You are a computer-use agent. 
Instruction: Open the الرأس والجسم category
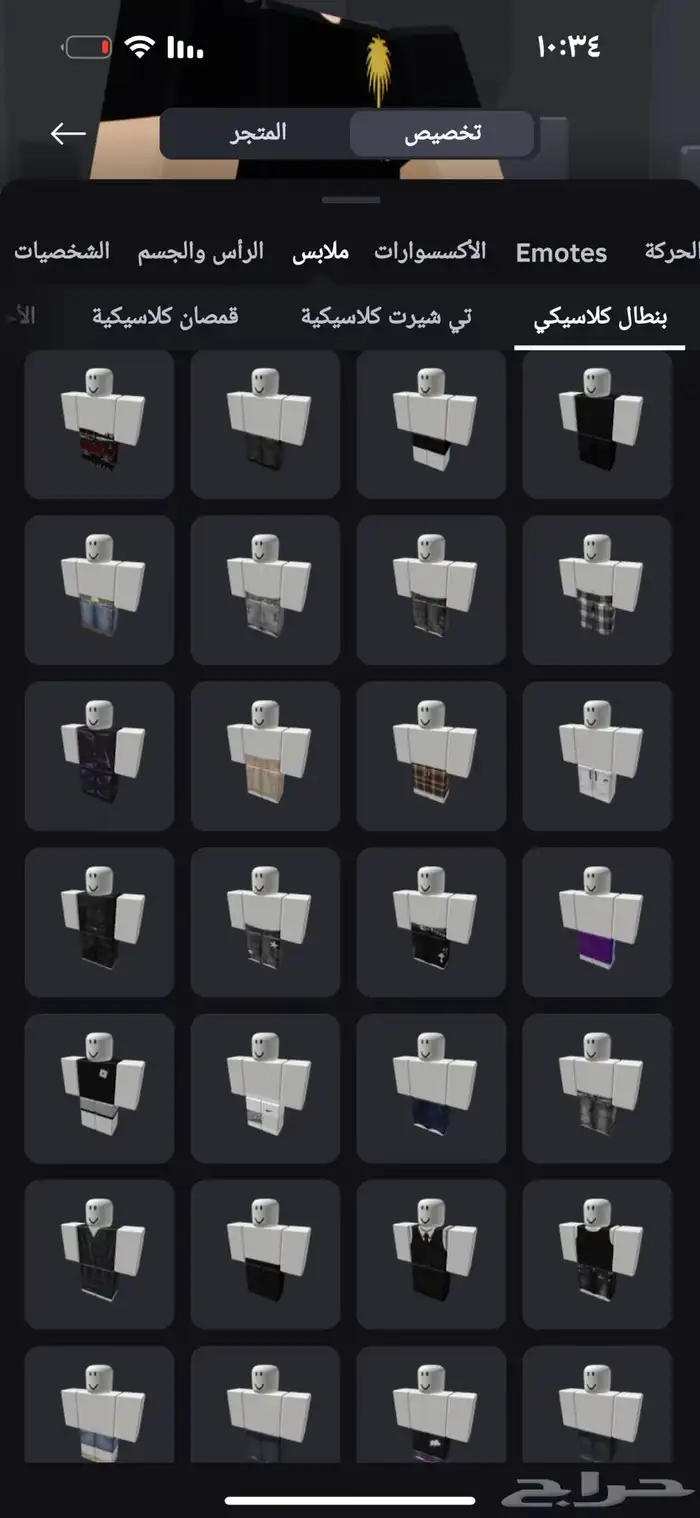[x=201, y=251]
